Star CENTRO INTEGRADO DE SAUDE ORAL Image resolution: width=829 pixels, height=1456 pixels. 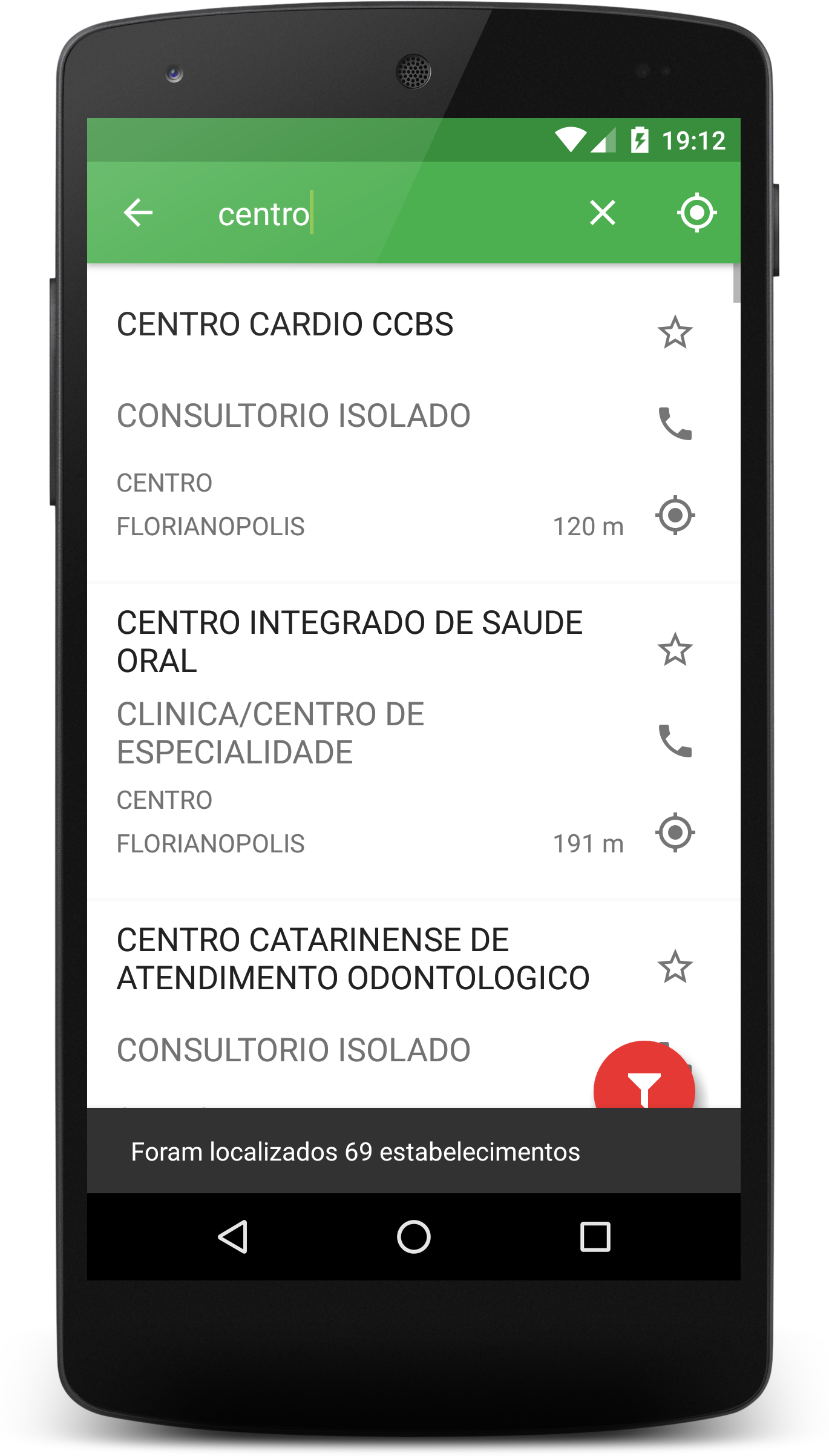click(x=675, y=650)
